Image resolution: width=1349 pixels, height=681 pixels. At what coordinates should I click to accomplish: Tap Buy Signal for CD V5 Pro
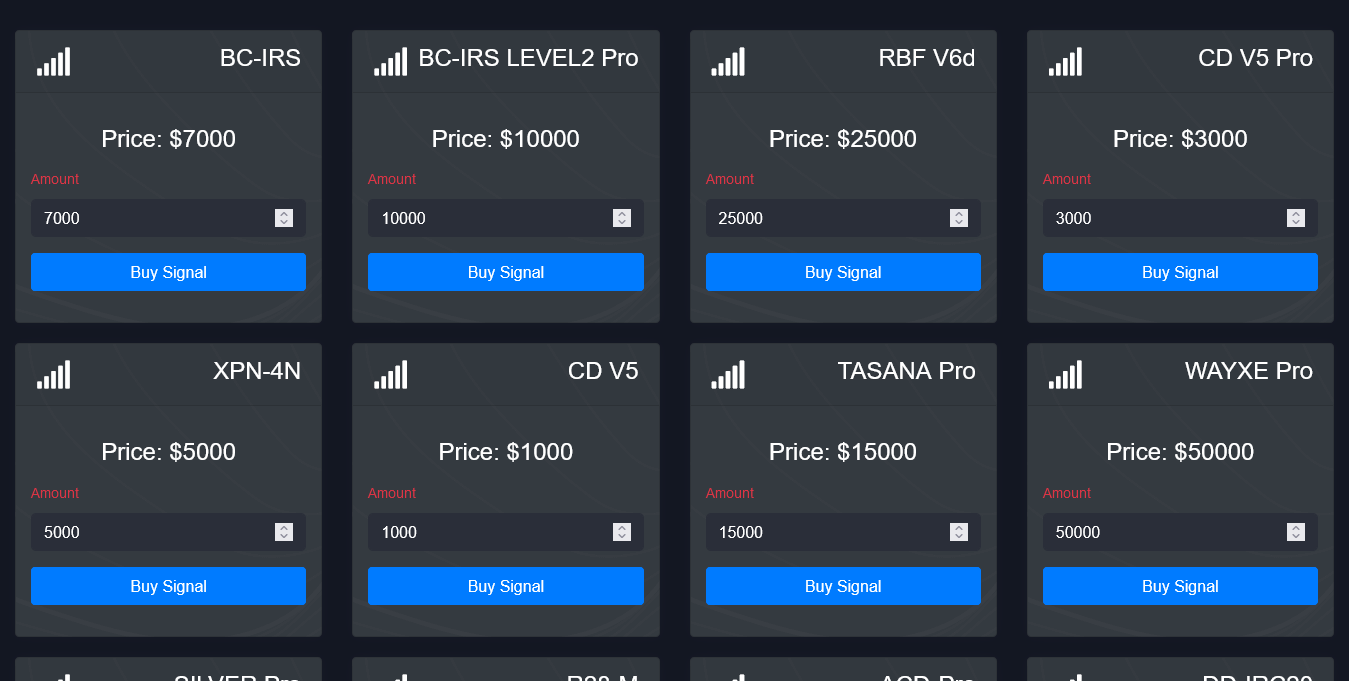click(1180, 272)
